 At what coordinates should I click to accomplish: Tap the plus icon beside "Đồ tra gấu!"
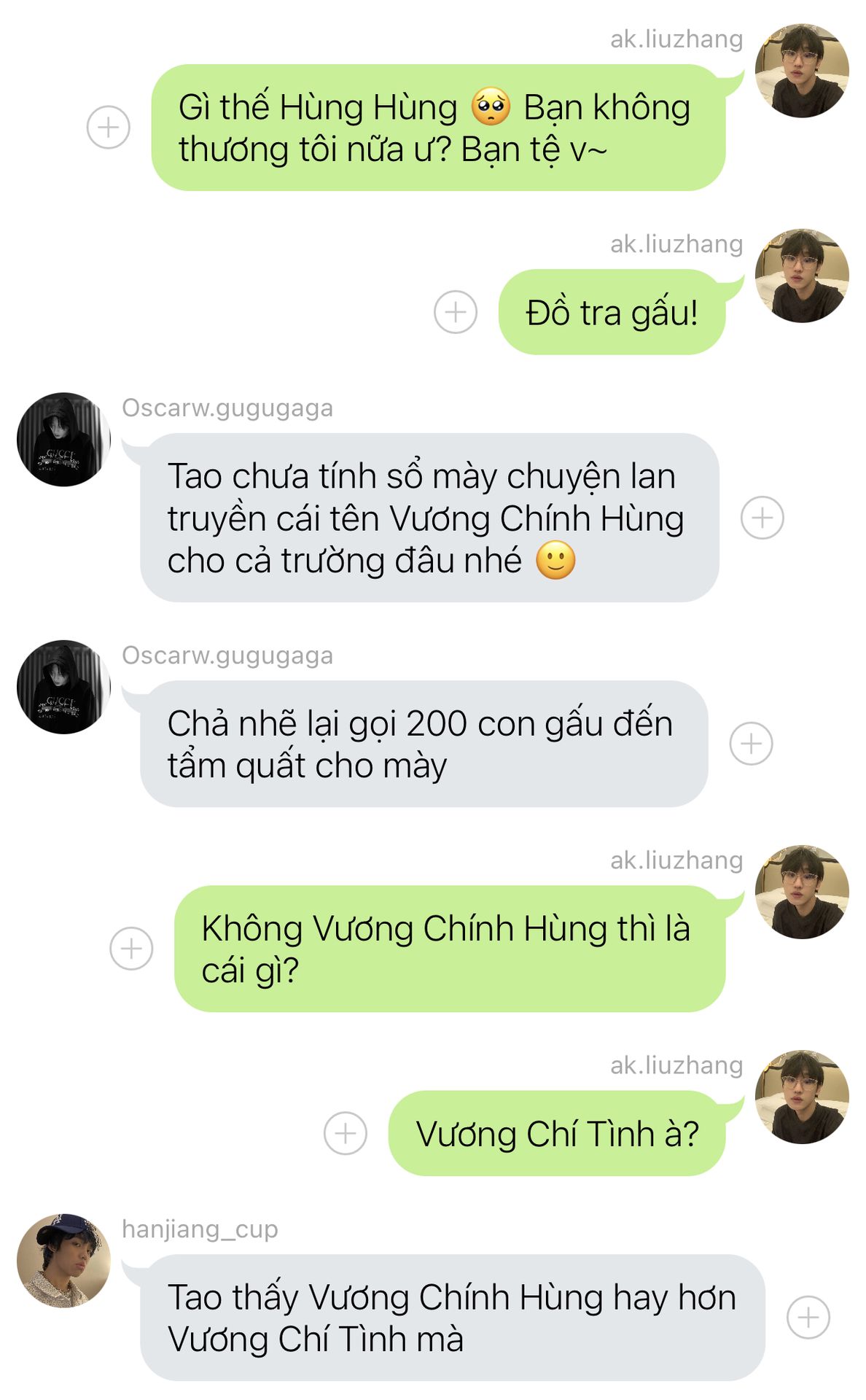pos(456,312)
